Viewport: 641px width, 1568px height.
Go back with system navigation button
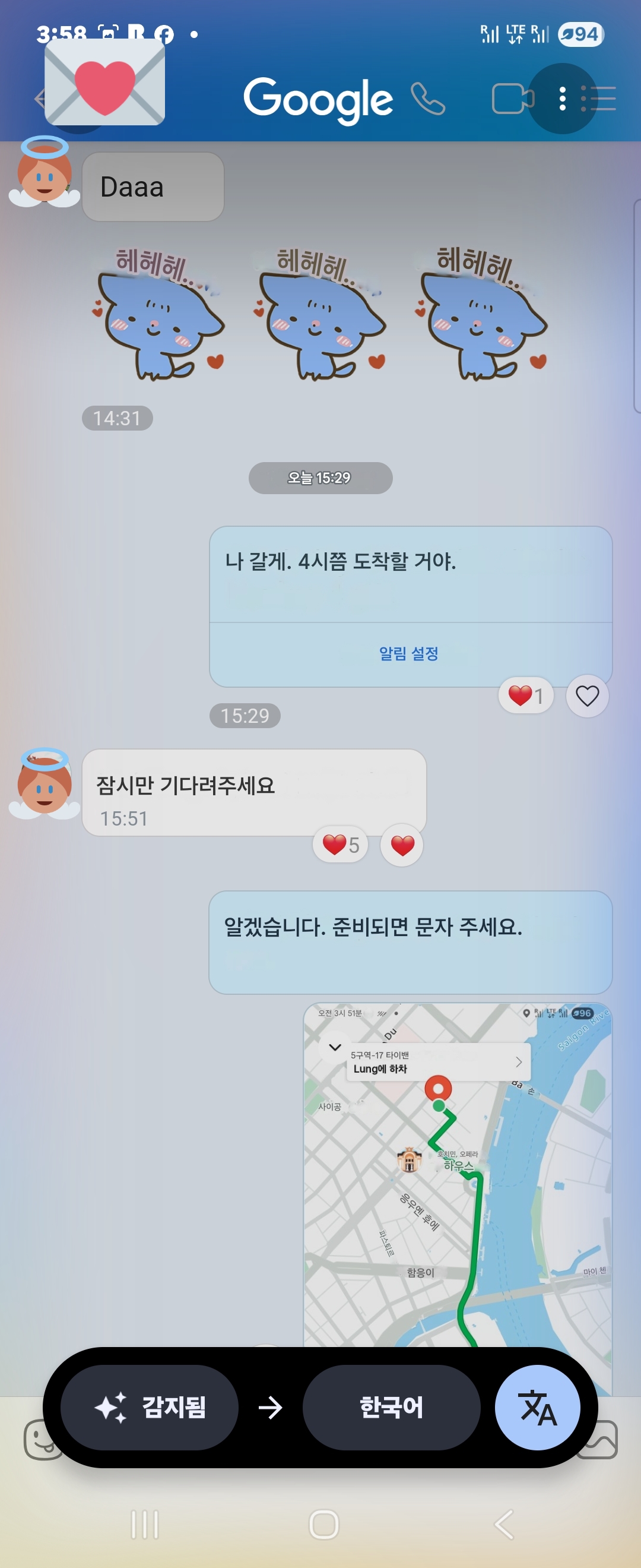click(x=504, y=1525)
